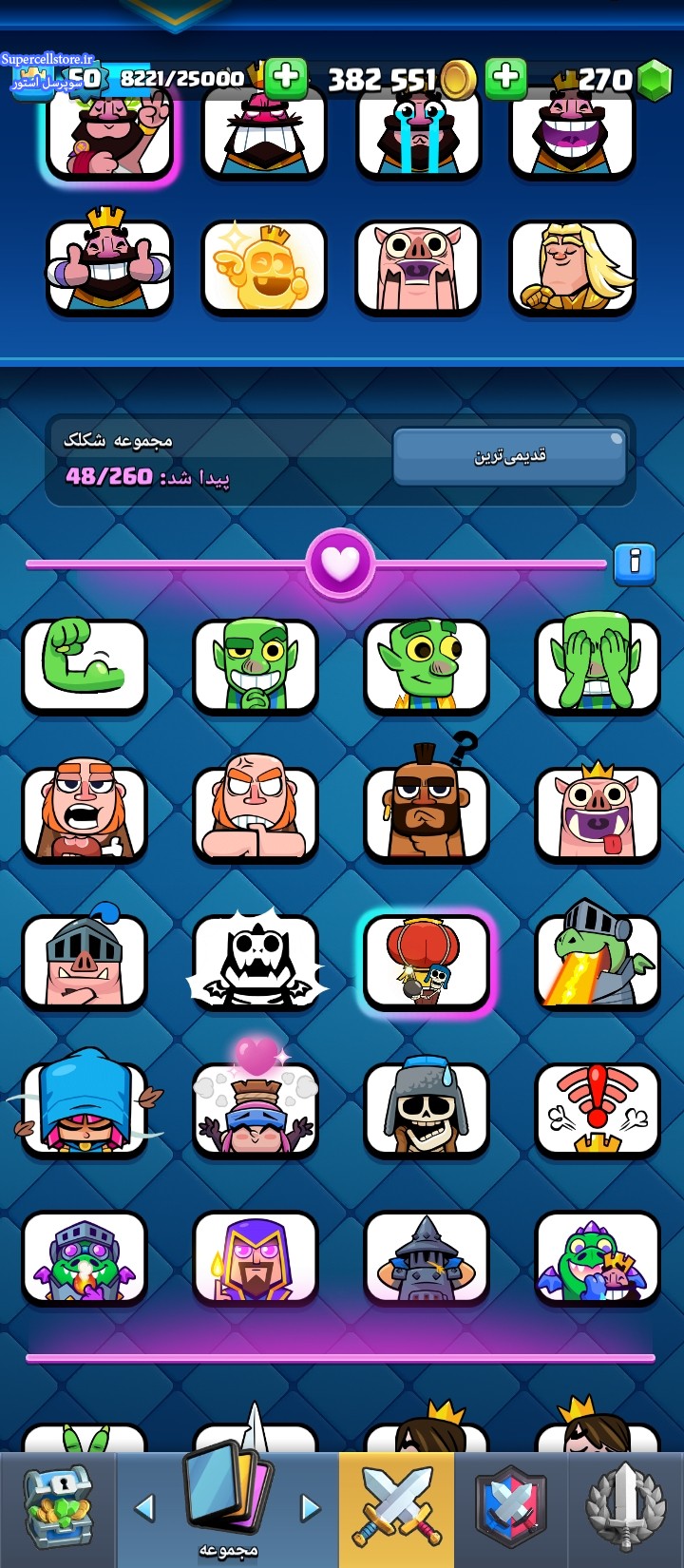This screenshot has width=684, height=1568.
Task: Select the green flexing arm emote
Action: (x=85, y=663)
